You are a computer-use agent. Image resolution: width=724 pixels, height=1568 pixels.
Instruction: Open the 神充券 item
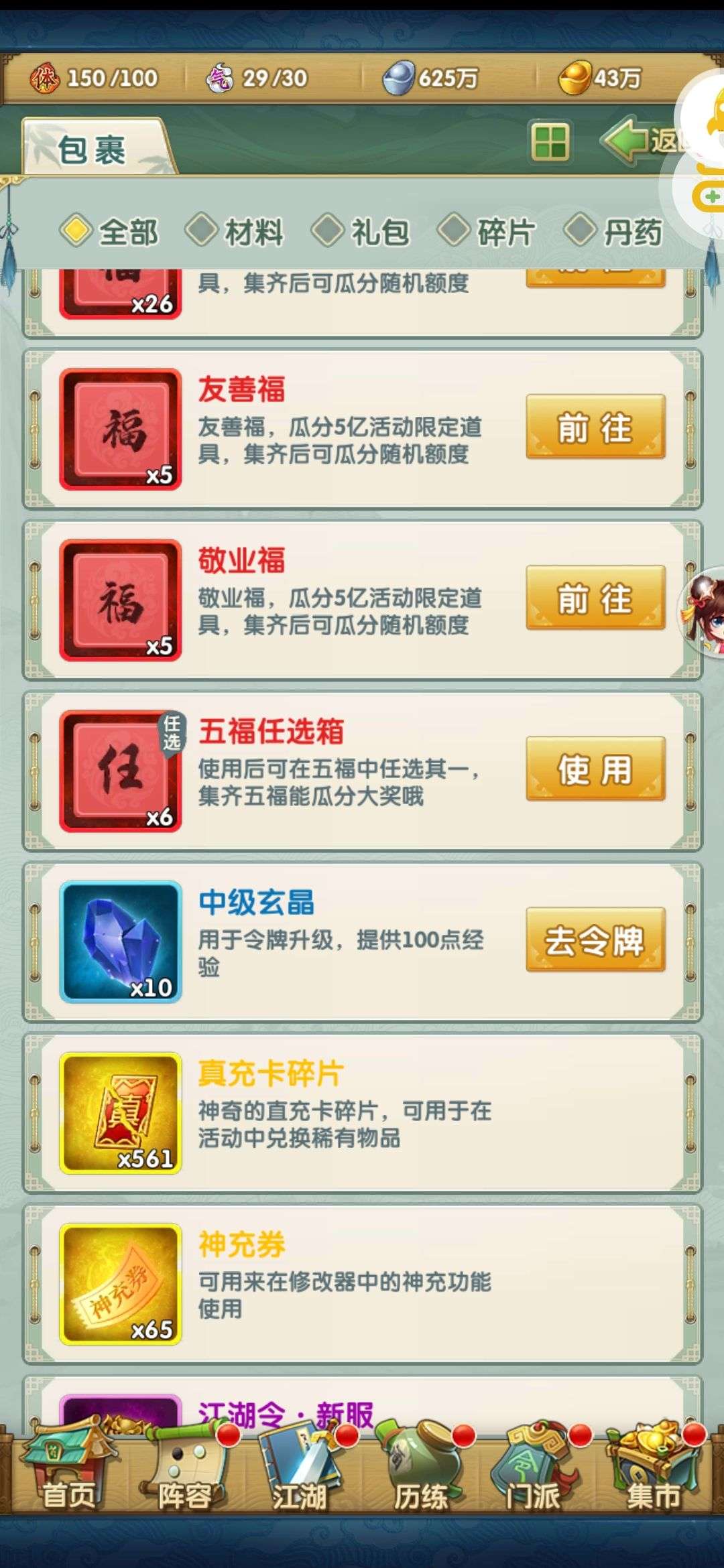(x=363, y=1284)
